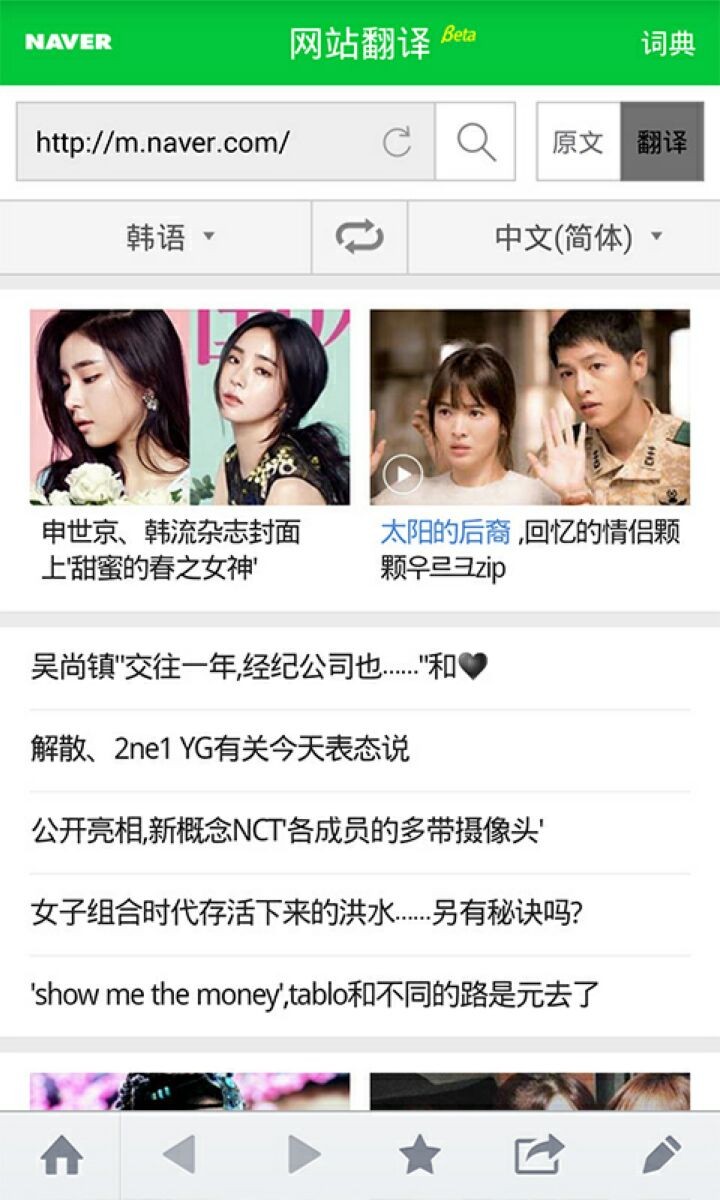View the 女子组合 survival secret headline
720x1200 pixels.
click(306, 913)
